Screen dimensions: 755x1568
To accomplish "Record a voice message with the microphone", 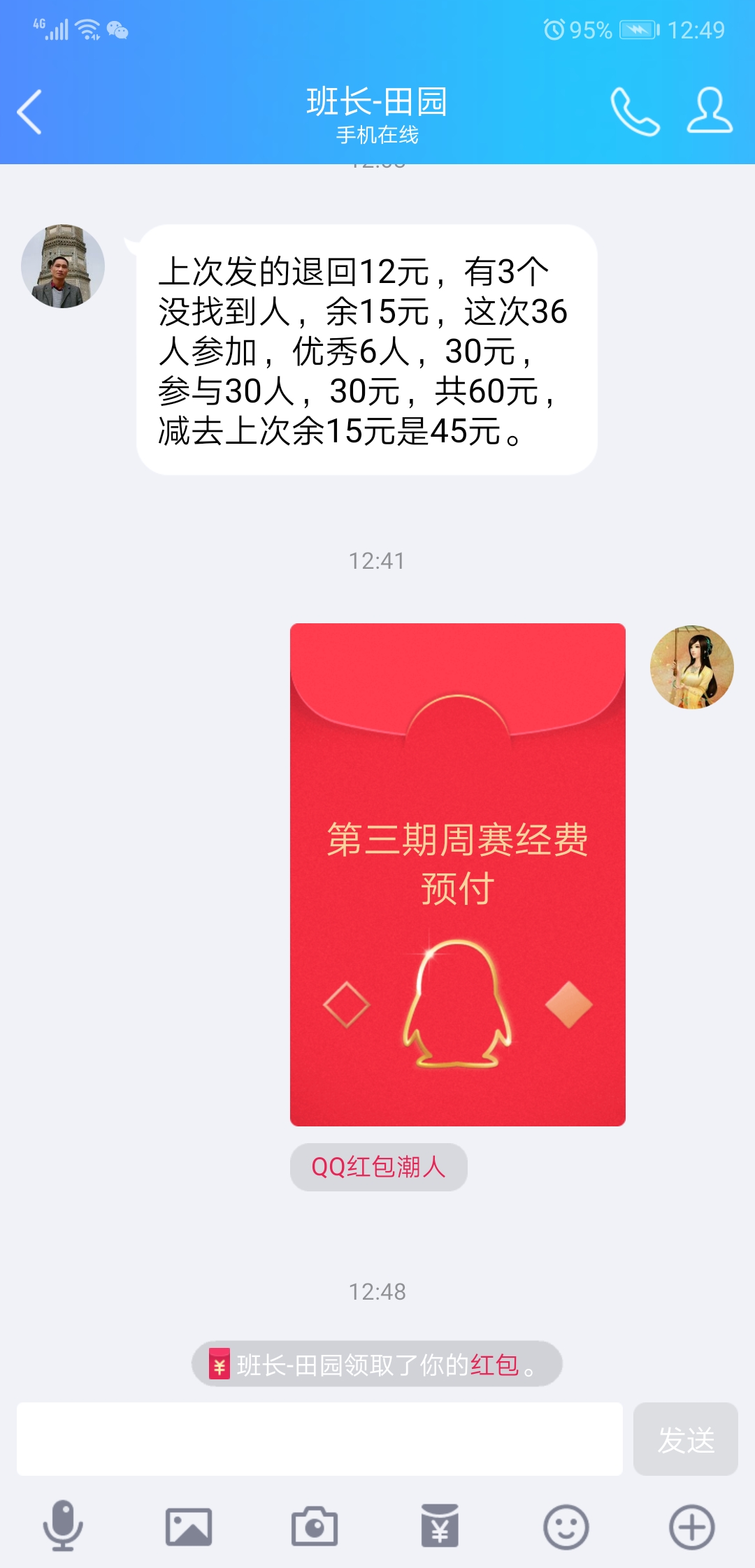I will tap(63, 1527).
